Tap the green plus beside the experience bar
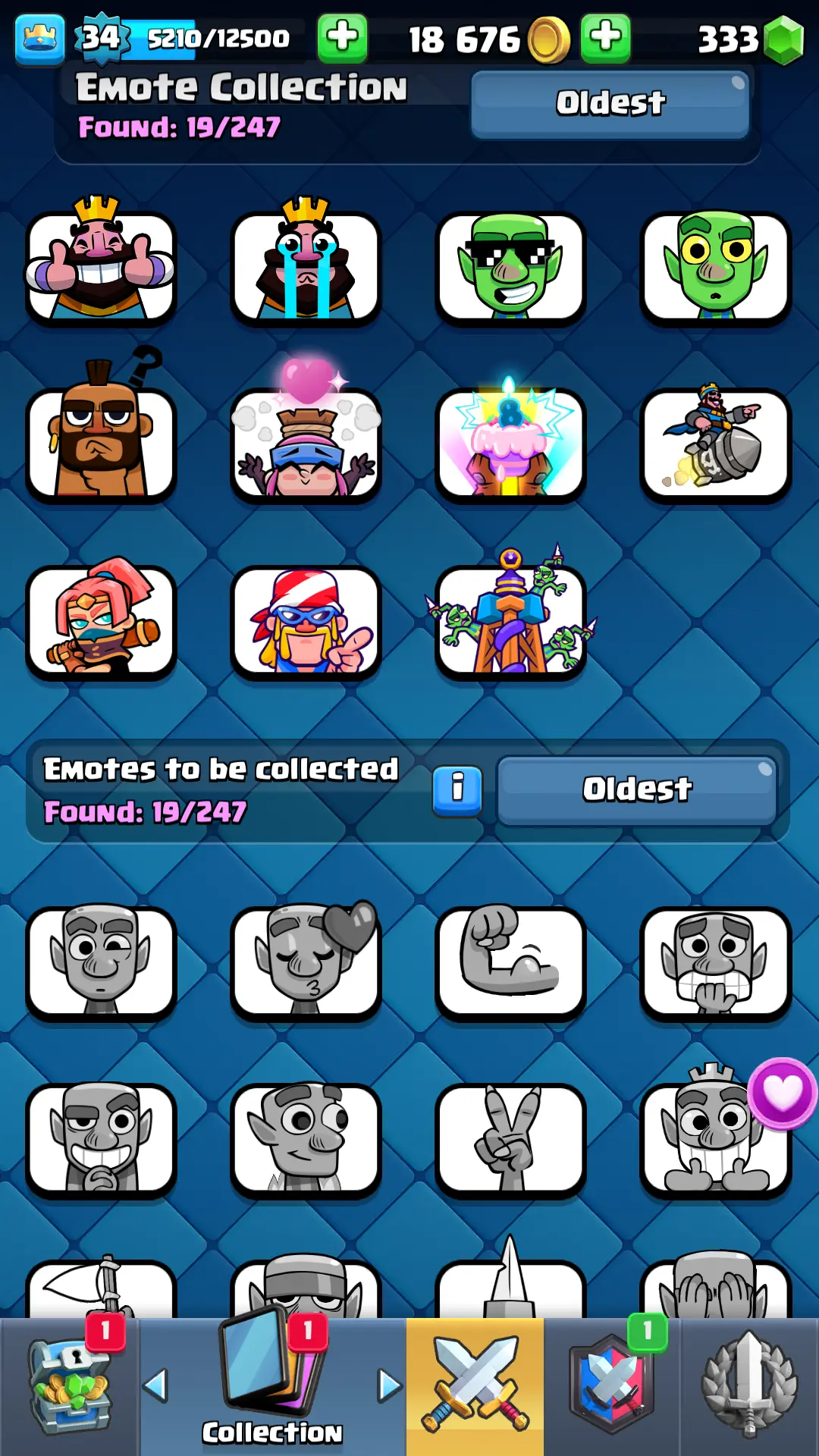Image resolution: width=819 pixels, height=1456 pixels. 342,37
